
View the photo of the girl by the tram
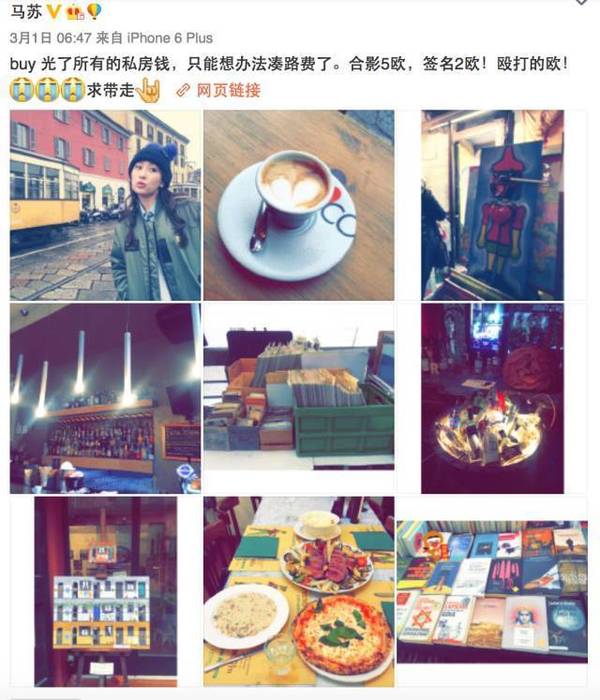[x=105, y=205]
